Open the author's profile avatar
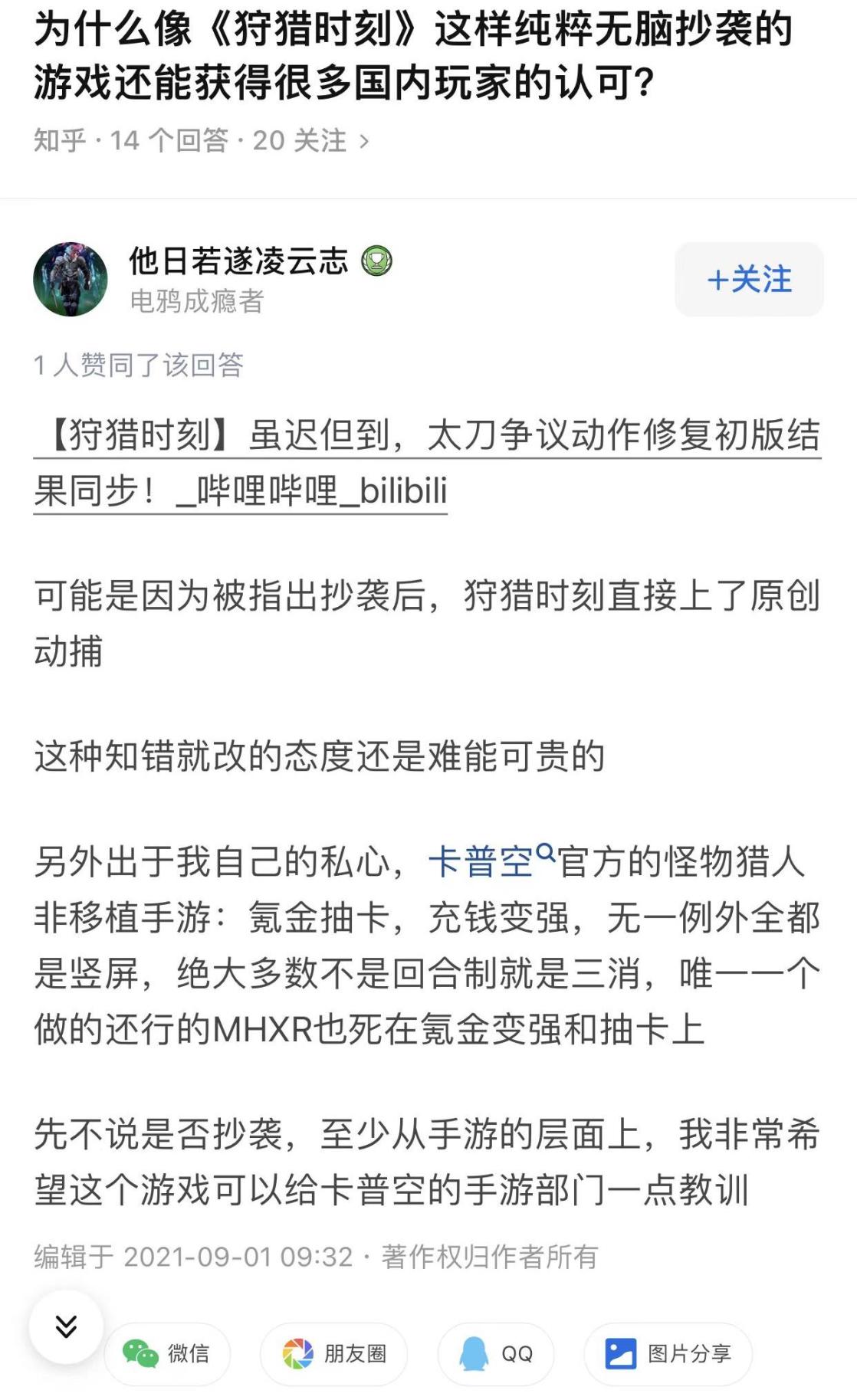 click(x=71, y=280)
